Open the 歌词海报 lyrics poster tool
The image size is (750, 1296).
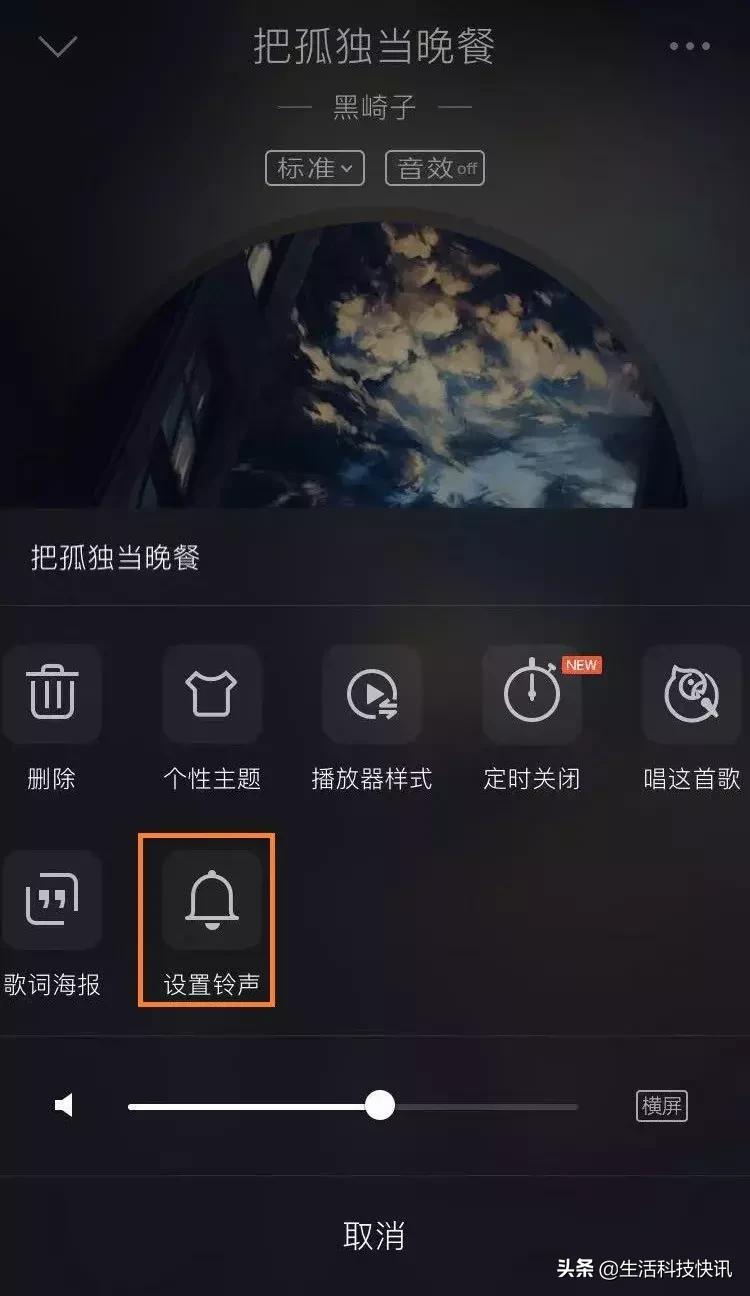52,900
